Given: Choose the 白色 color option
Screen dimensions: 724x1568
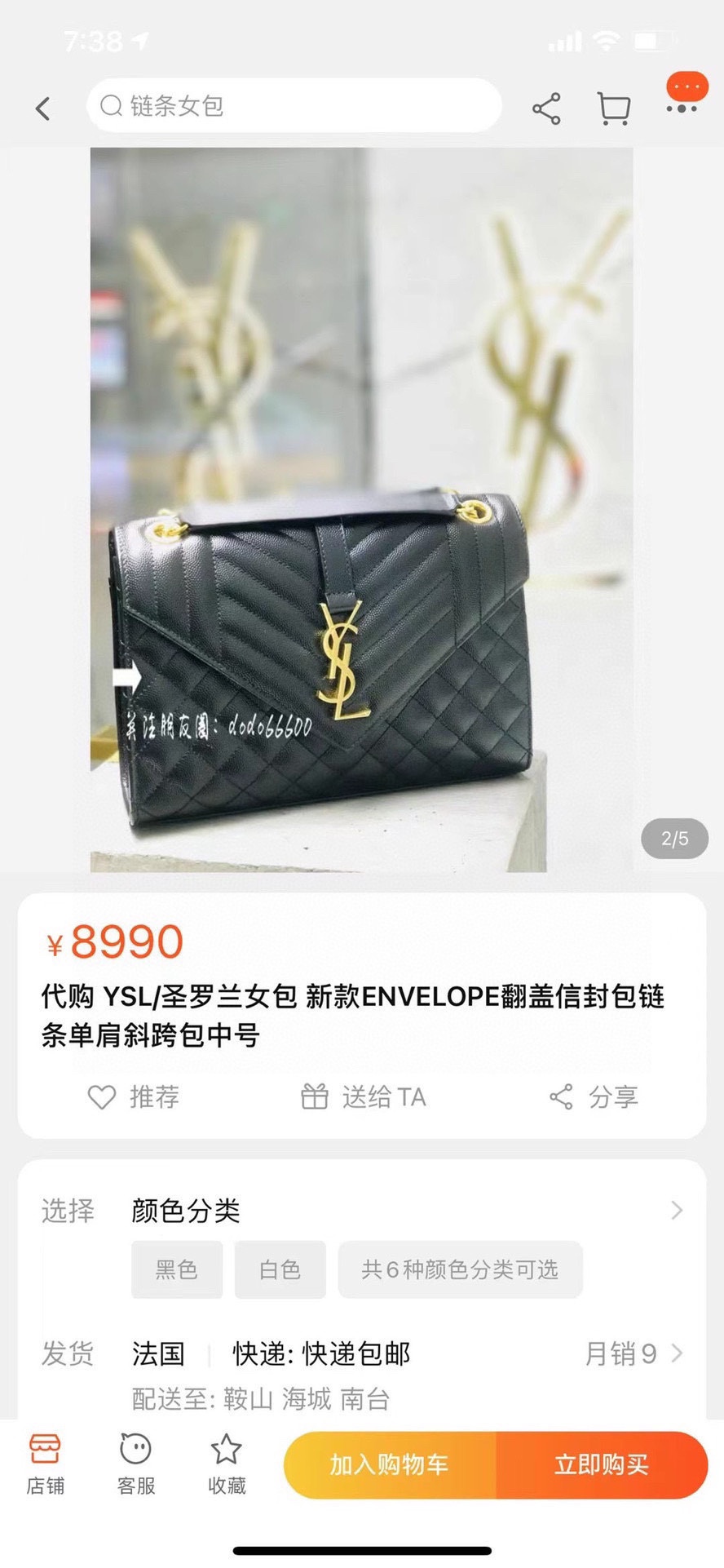Looking at the screenshot, I should click(x=280, y=1269).
